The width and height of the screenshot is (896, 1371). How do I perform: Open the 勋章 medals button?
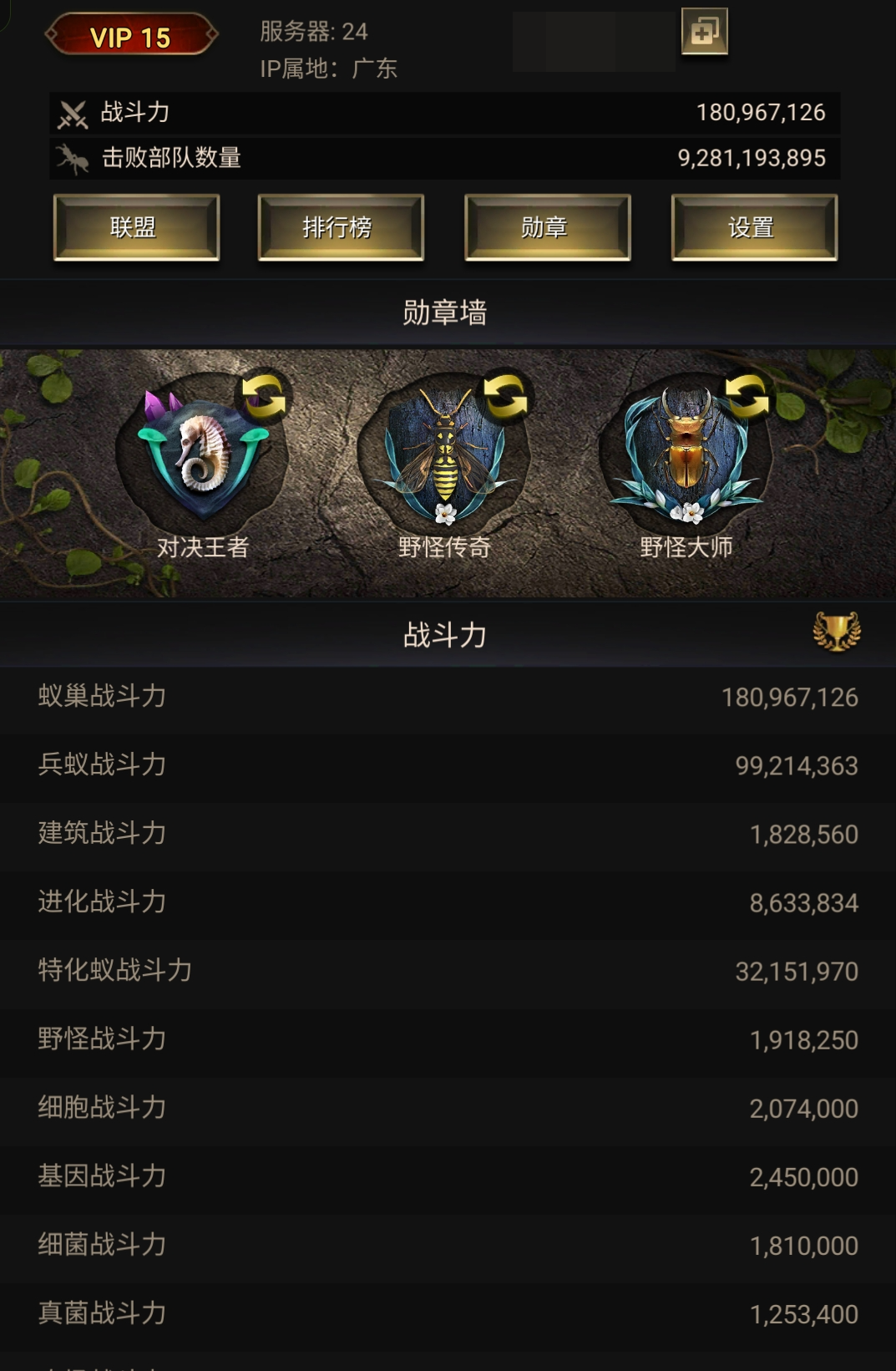pos(547,227)
